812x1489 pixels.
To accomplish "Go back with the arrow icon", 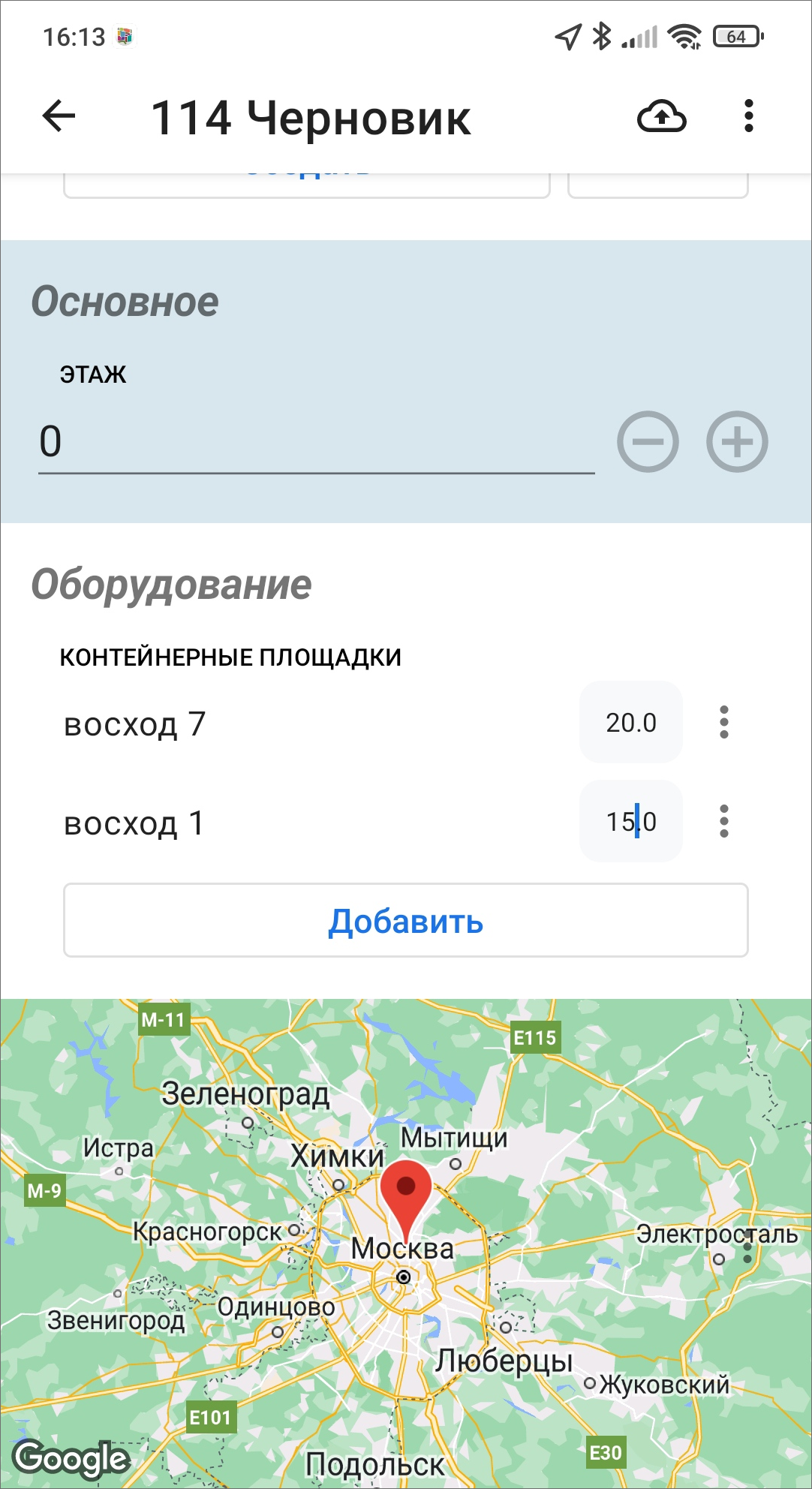I will (x=59, y=116).
